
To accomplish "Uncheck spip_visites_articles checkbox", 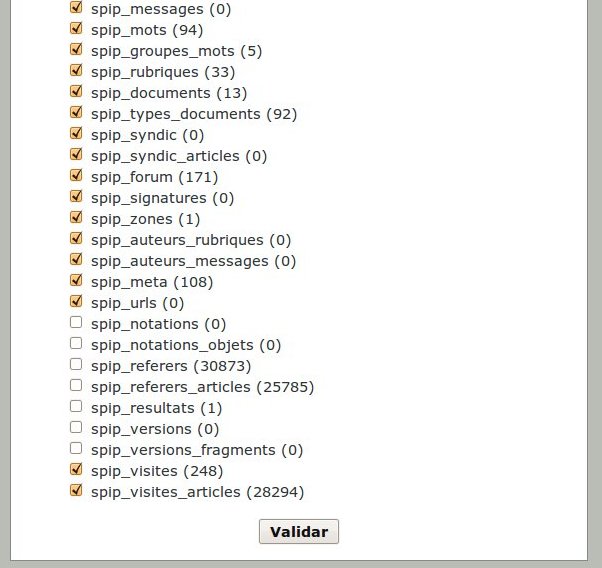I will [x=76, y=491].
